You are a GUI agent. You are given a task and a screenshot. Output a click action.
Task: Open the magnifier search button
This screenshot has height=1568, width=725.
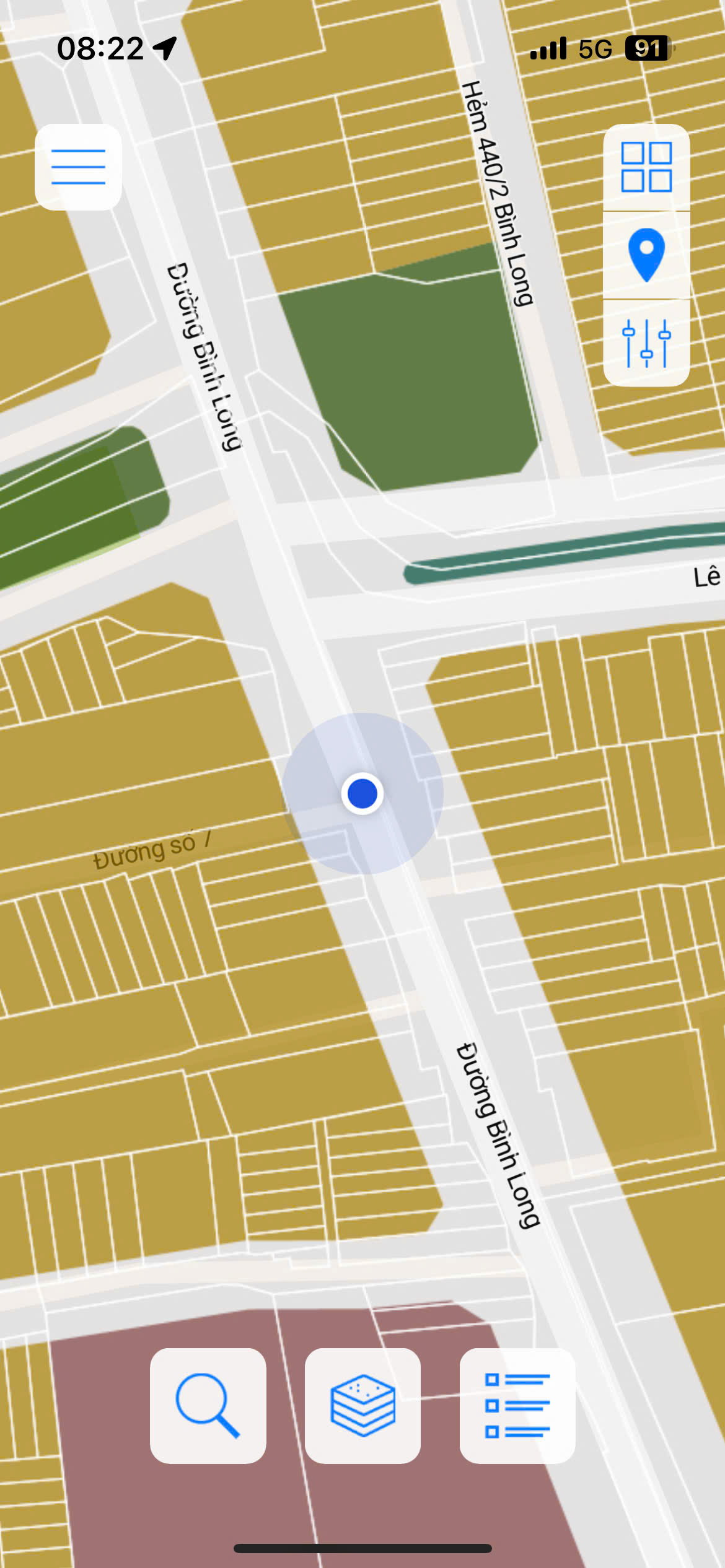click(208, 1405)
